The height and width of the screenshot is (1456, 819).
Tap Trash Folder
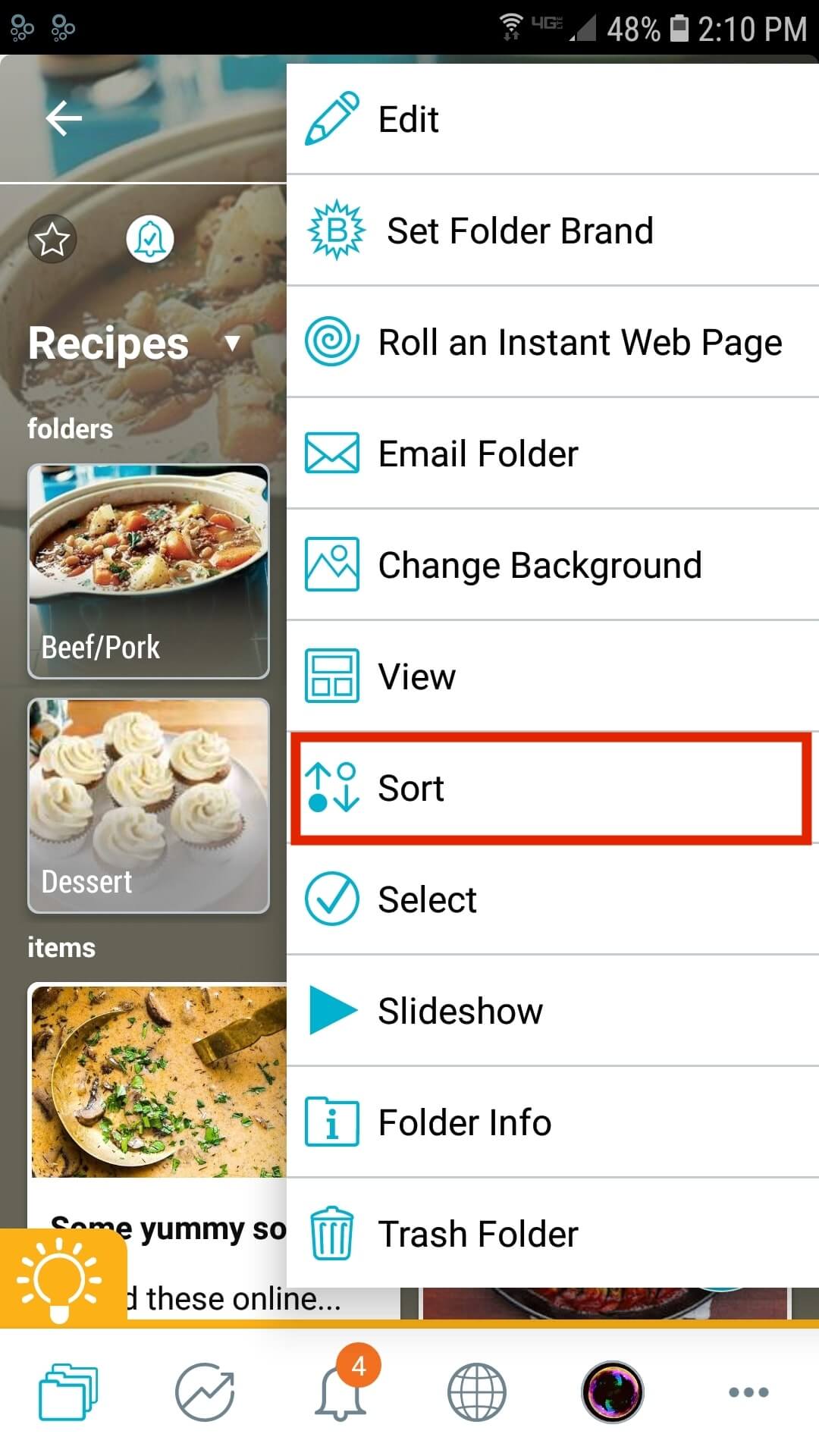(553, 1234)
